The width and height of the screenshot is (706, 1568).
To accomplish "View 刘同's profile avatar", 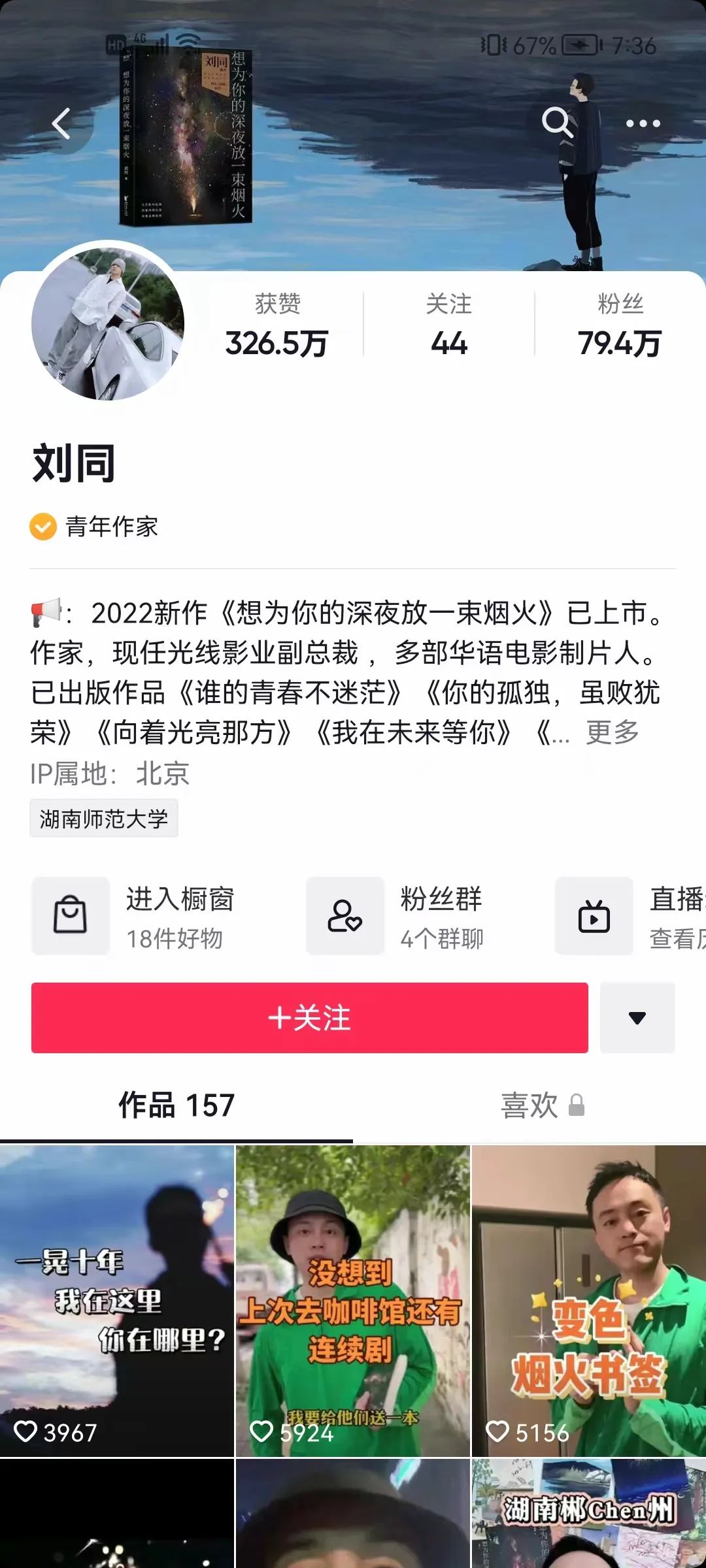I will pyautogui.click(x=108, y=323).
